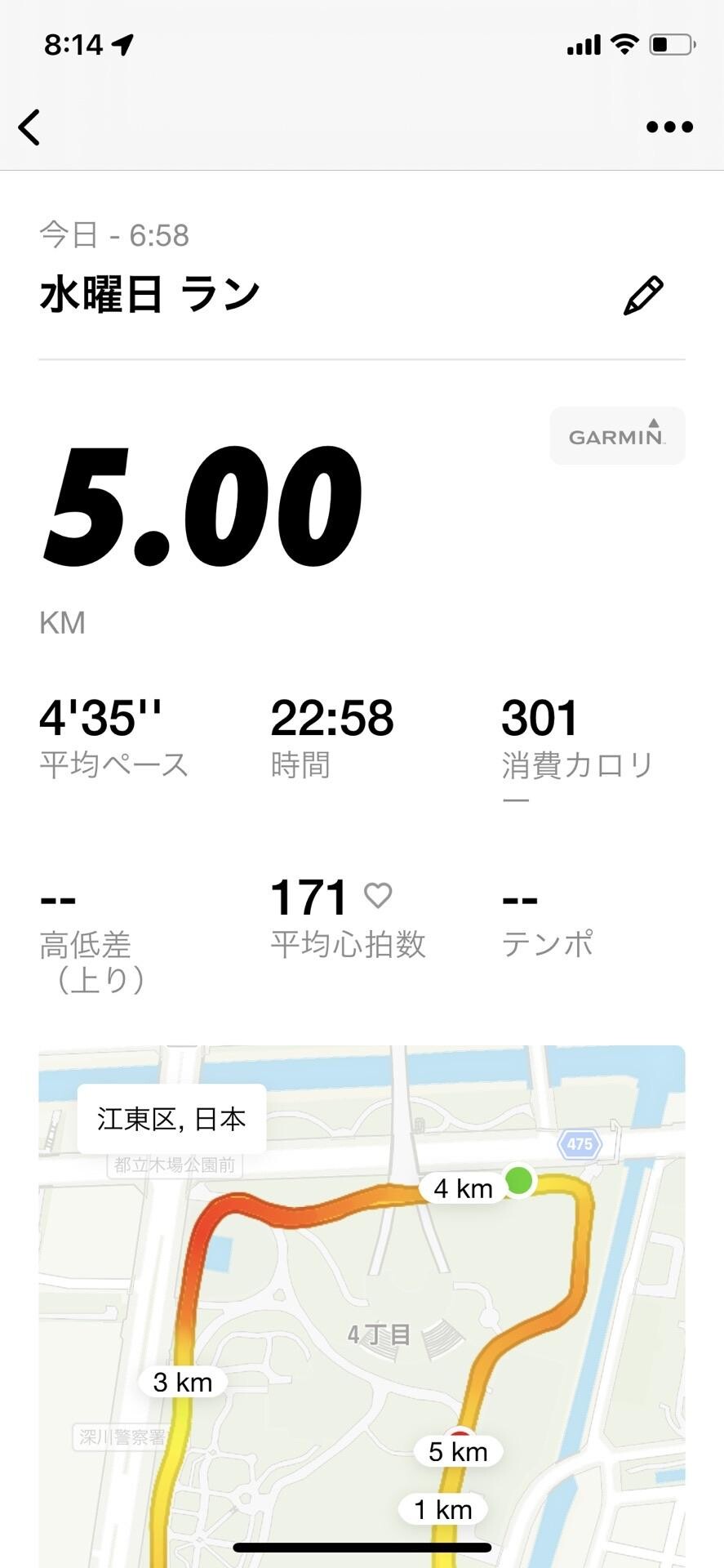Tap the Garmin logo badge
The width and height of the screenshot is (724, 1568).
tap(616, 435)
